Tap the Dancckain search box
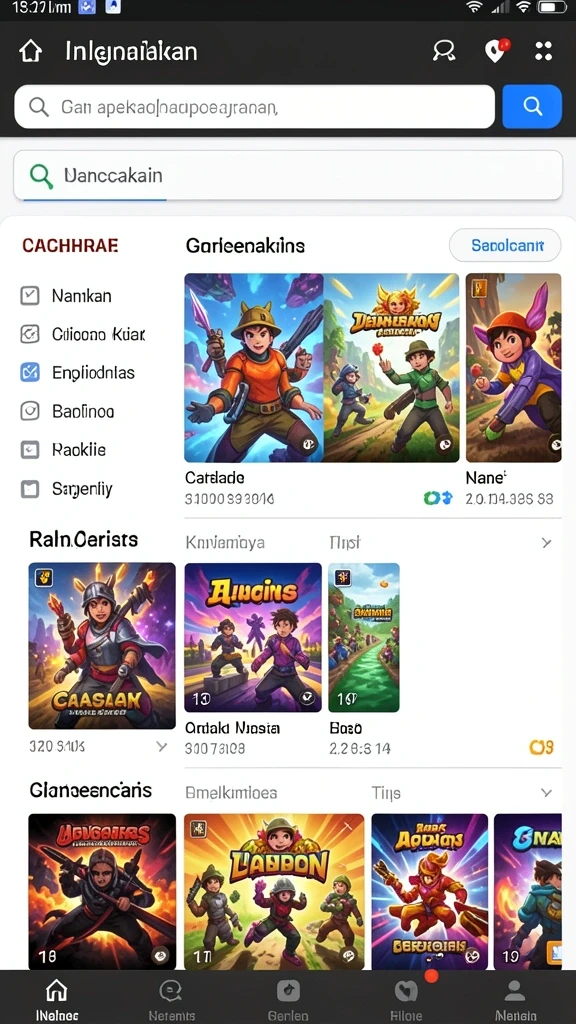The image size is (576, 1024). click(x=288, y=175)
